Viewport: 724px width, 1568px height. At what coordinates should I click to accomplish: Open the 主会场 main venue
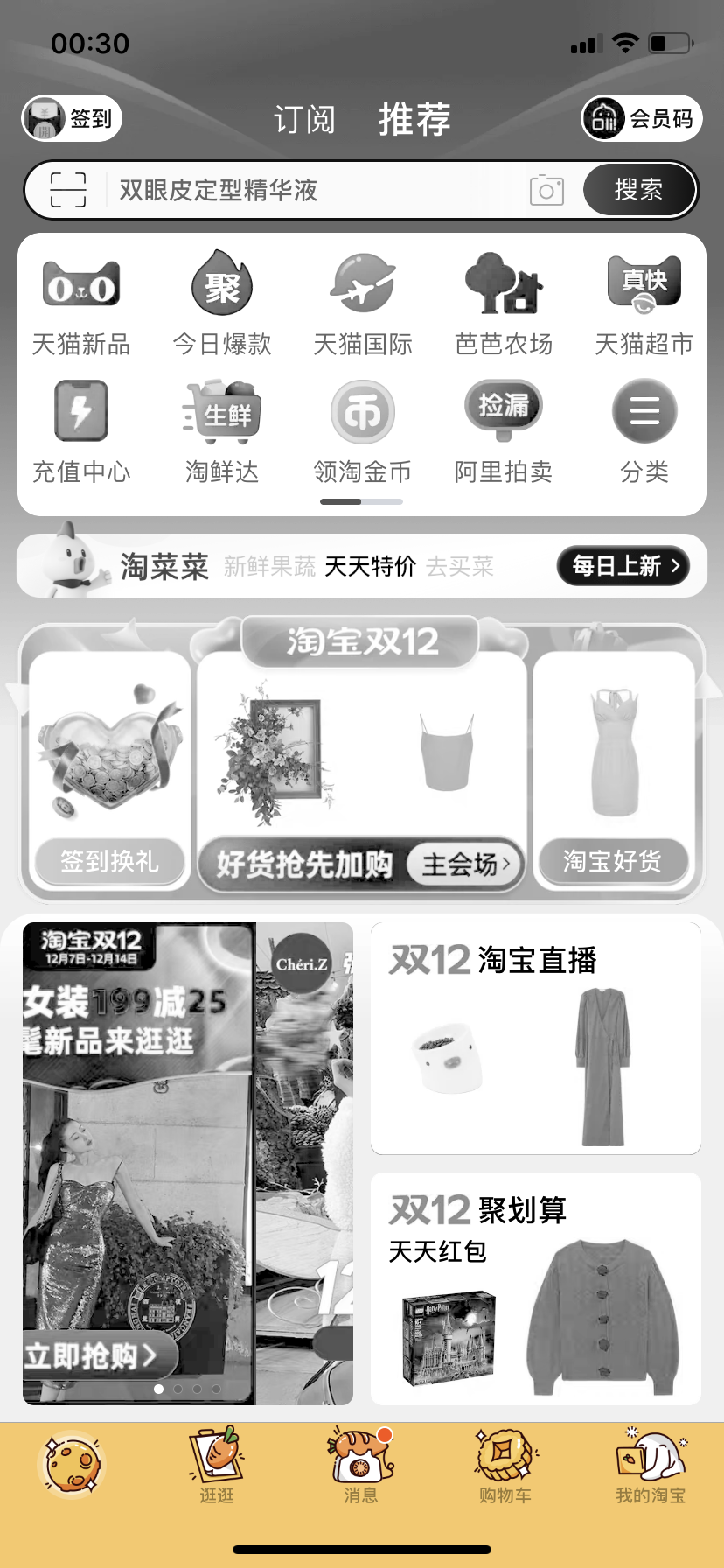click(464, 864)
